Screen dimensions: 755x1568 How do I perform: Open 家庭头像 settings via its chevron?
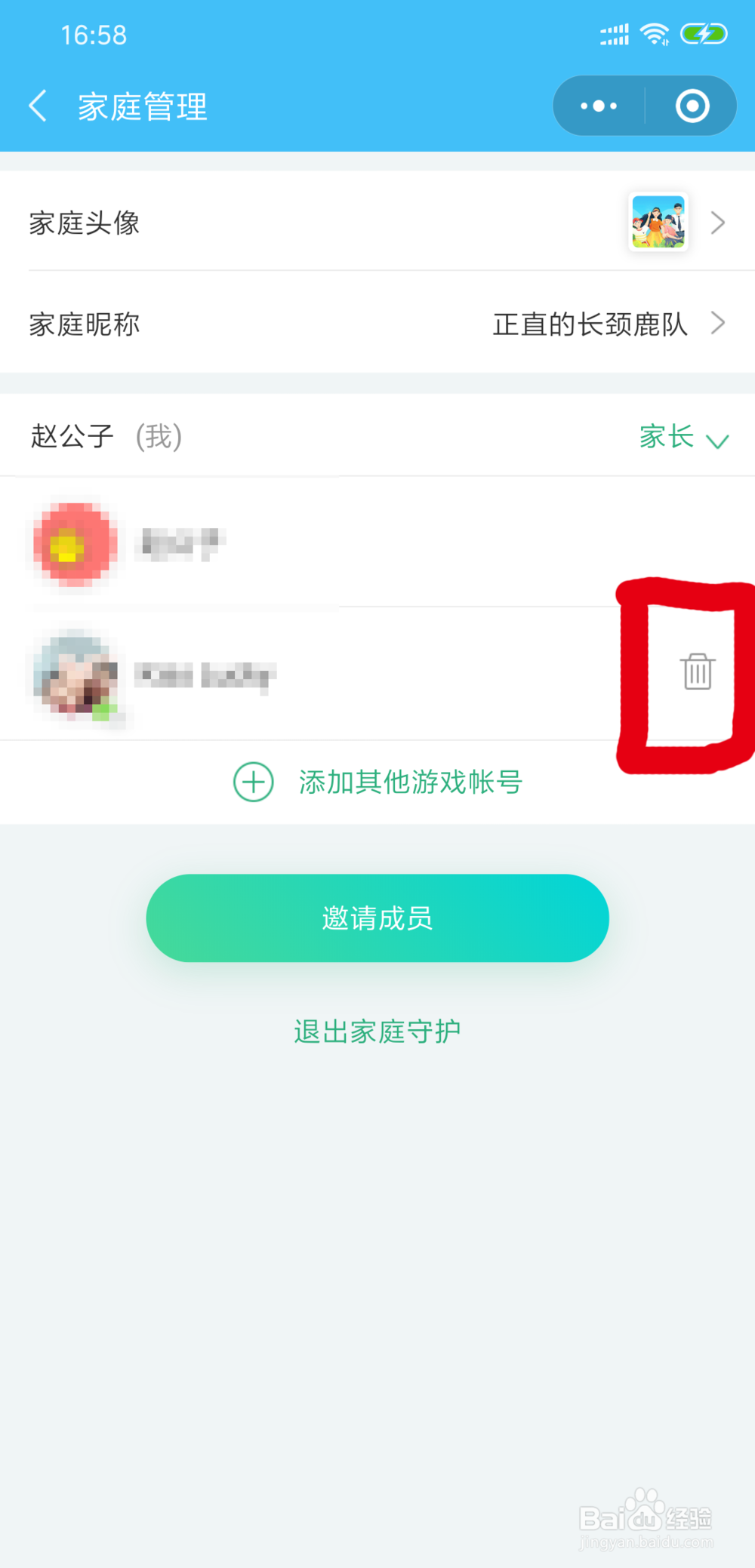pyautogui.click(x=716, y=222)
